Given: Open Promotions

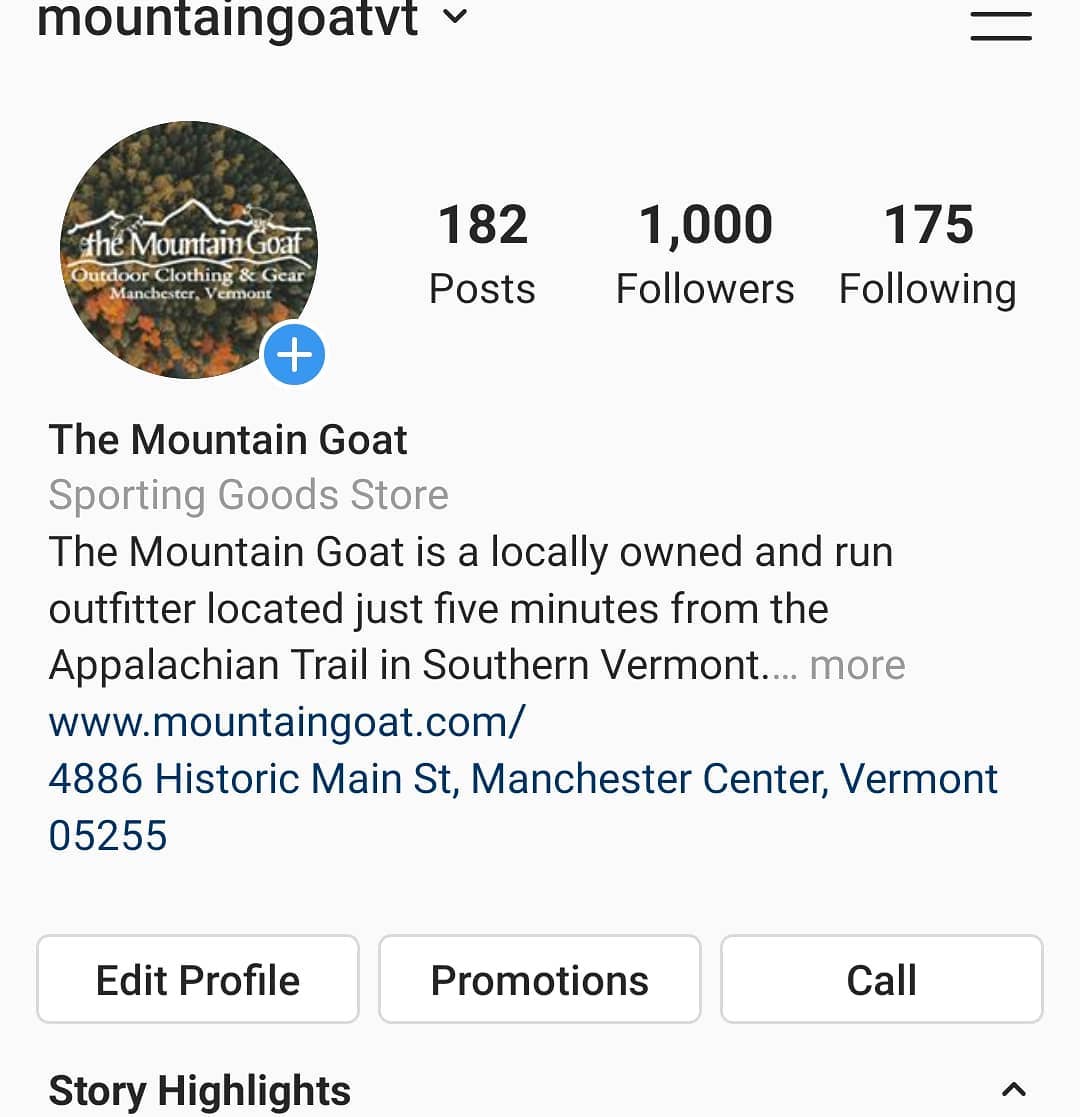Looking at the screenshot, I should click(540, 980).
